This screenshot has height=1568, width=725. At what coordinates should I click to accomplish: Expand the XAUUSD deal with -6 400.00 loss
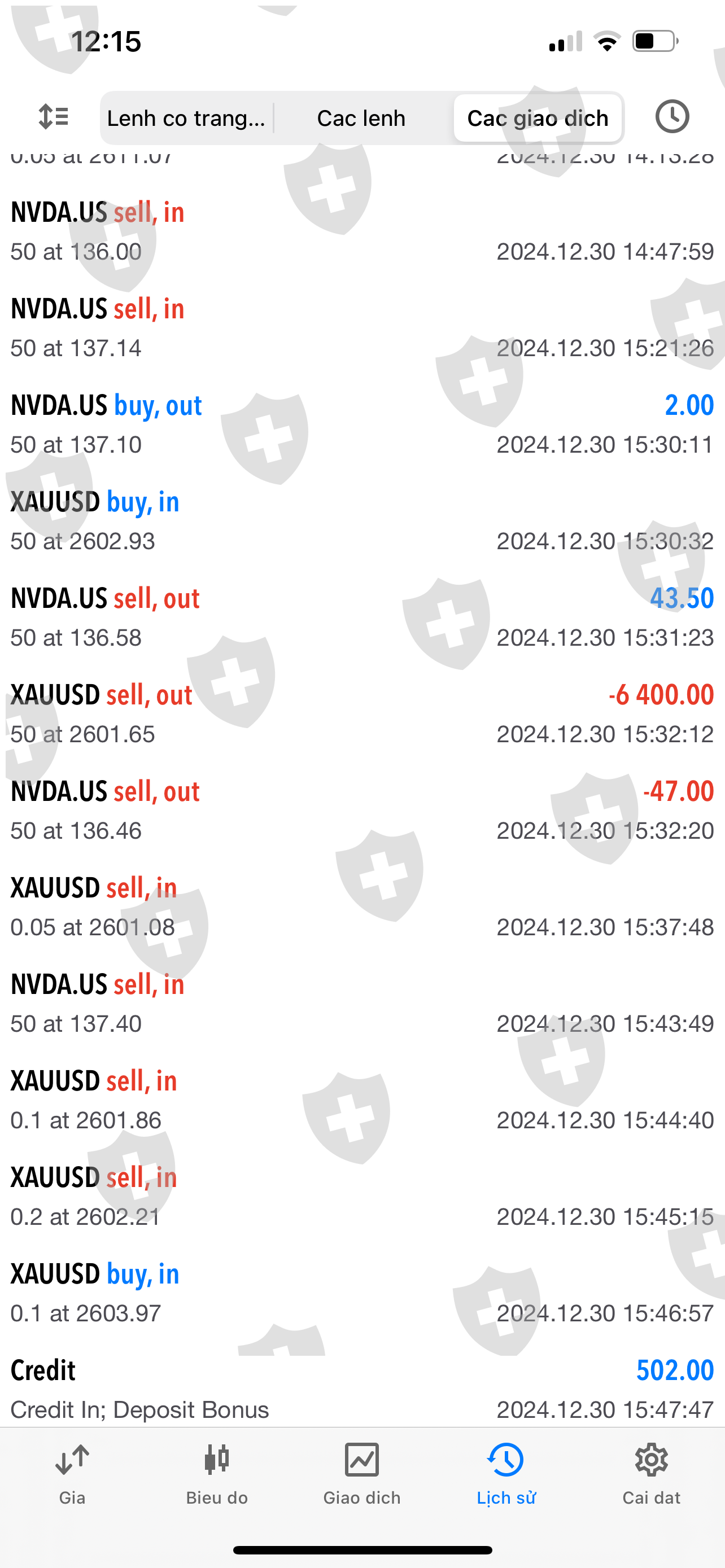pos(362,714)
